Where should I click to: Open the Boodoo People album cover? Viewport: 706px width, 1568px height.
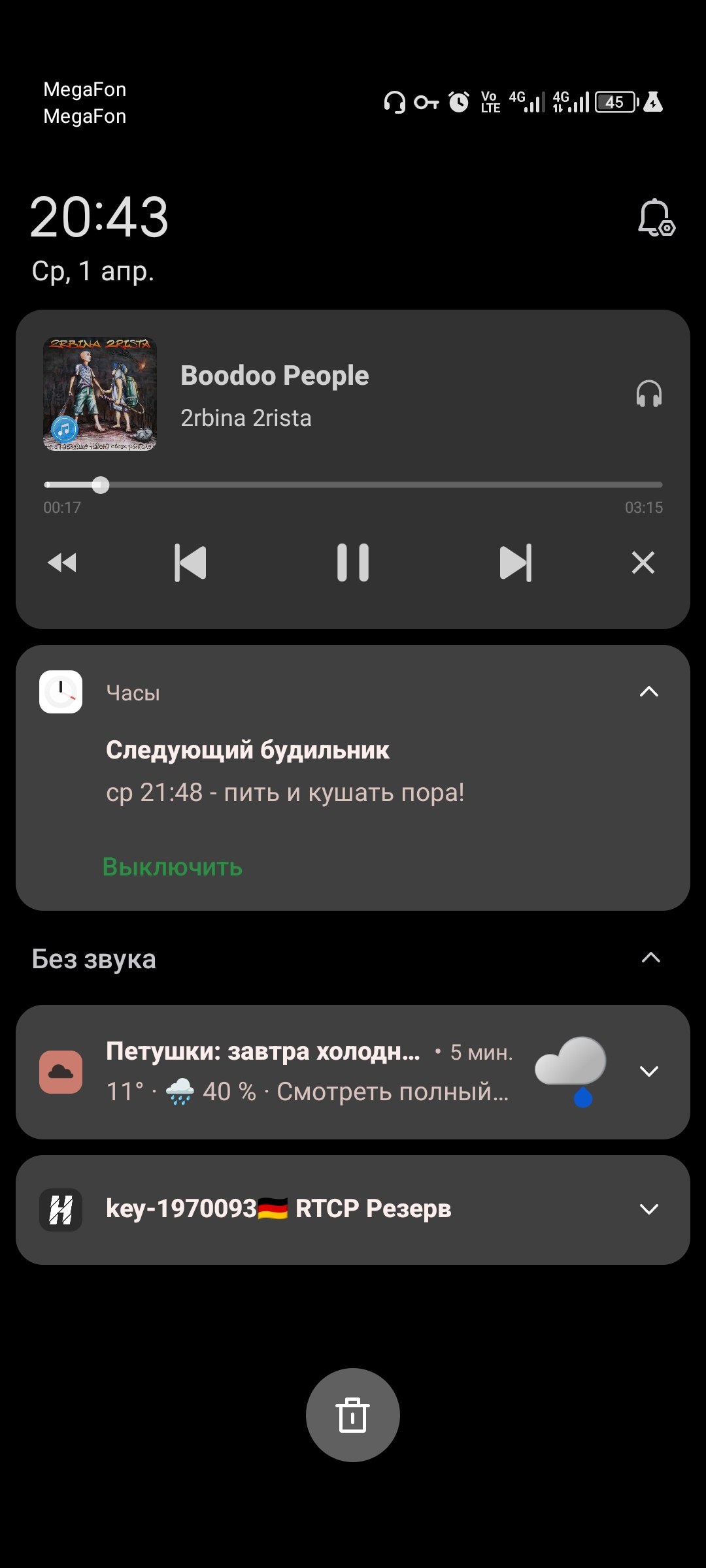click(x=100, y=394)
